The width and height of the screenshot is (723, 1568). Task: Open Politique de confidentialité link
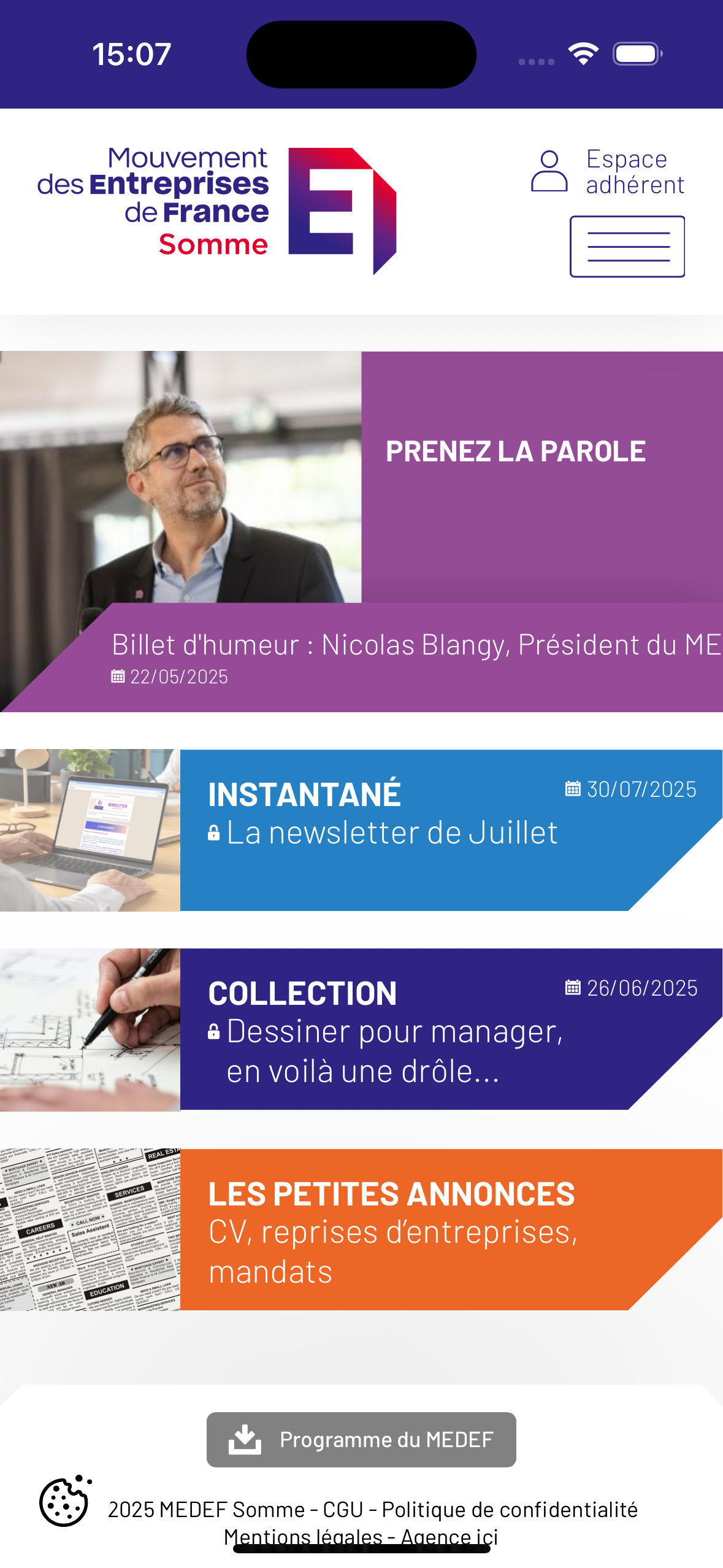[510, 1510]
